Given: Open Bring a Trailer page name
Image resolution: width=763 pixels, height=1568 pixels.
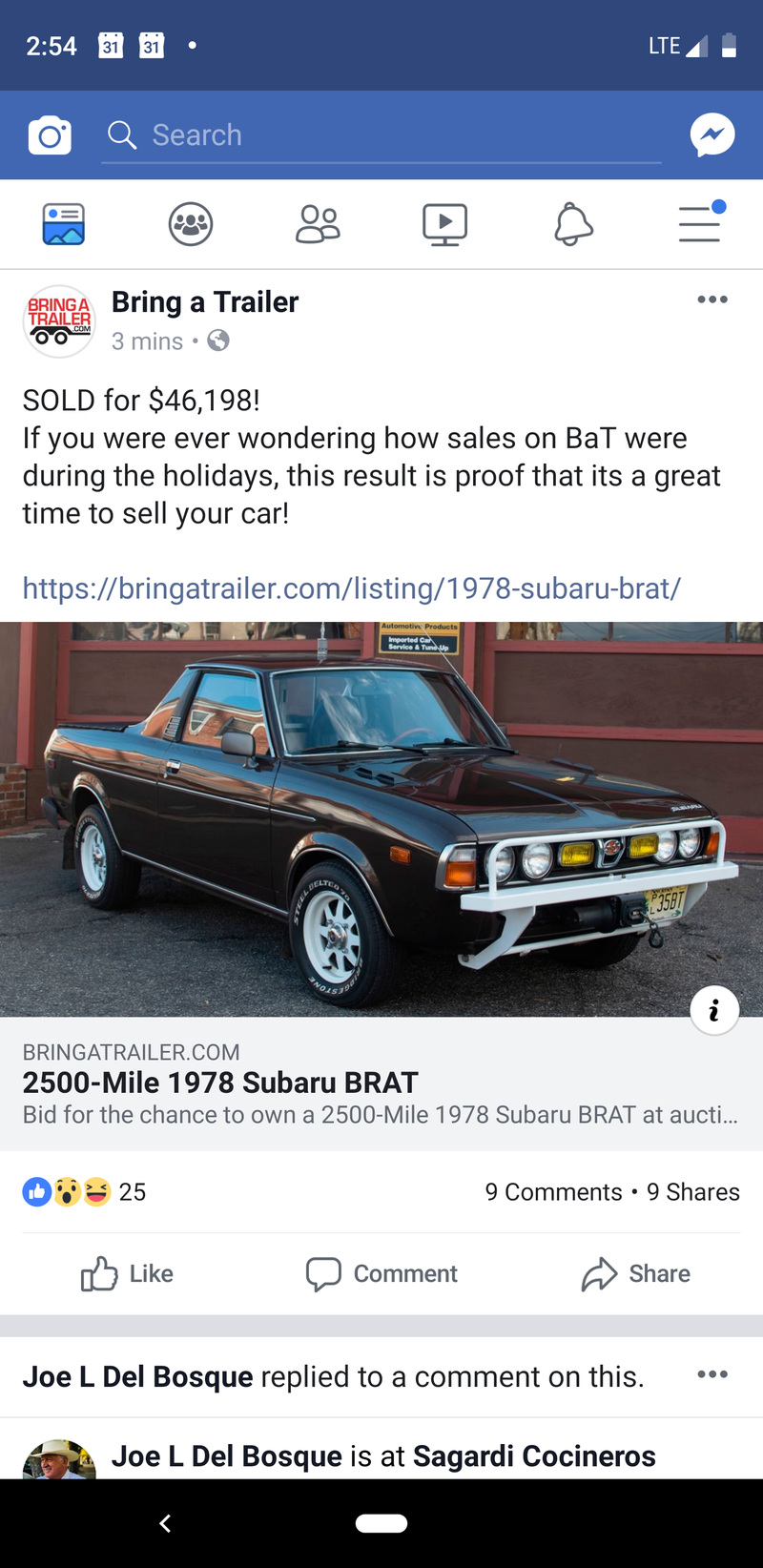Looking at the screenshot, I should (205, 302).
